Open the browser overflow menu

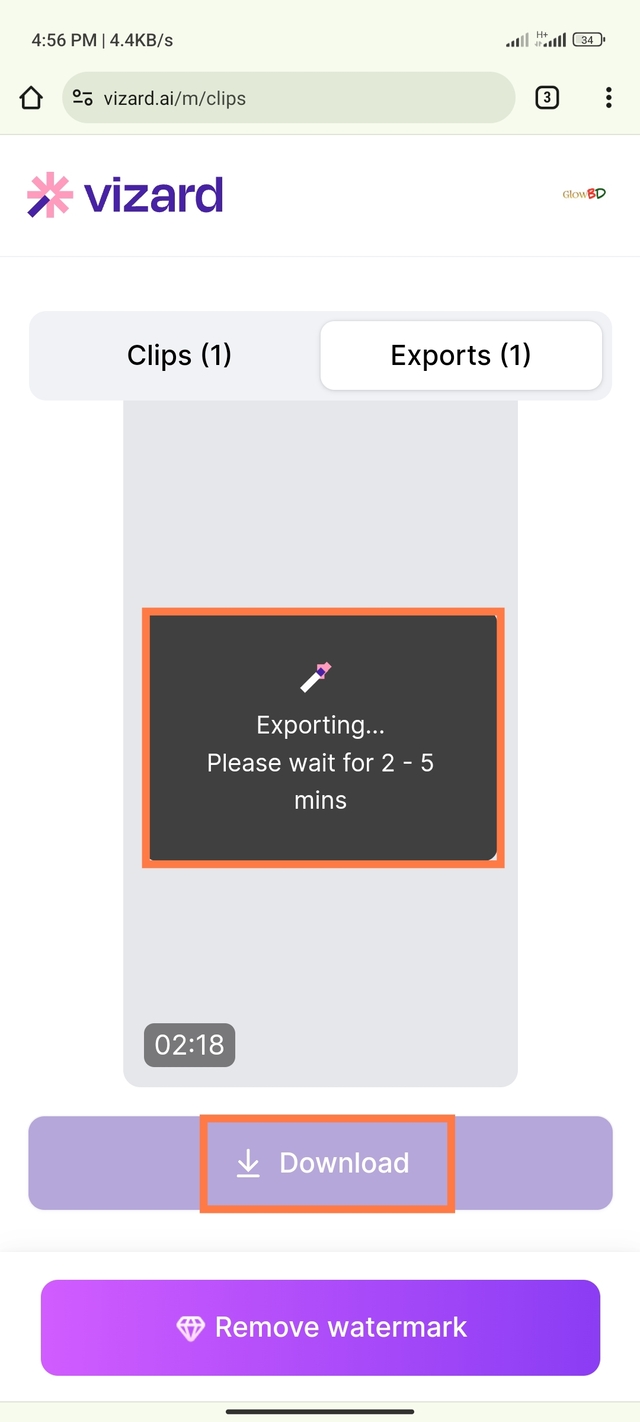point(608,98)
